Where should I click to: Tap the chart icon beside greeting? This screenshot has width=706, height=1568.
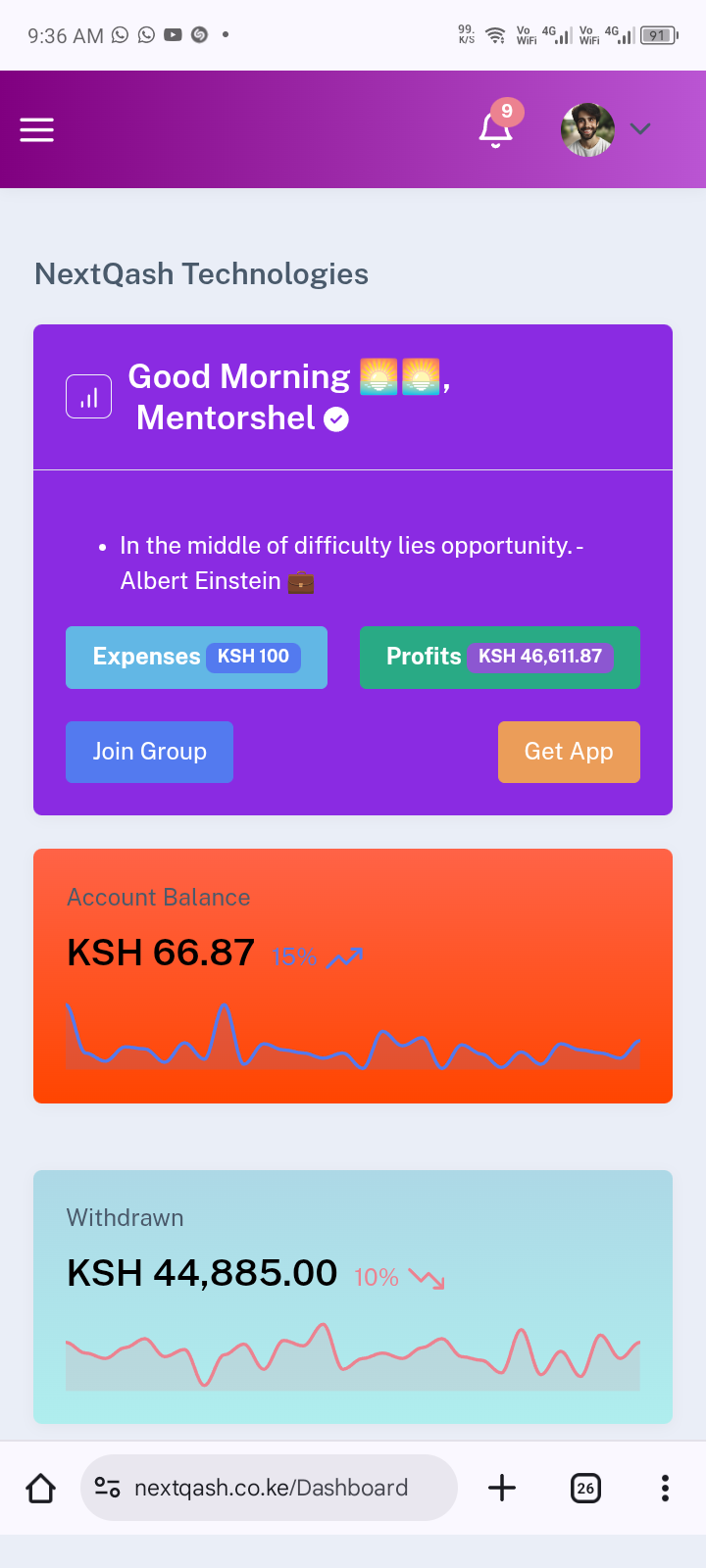click(88, 397)
